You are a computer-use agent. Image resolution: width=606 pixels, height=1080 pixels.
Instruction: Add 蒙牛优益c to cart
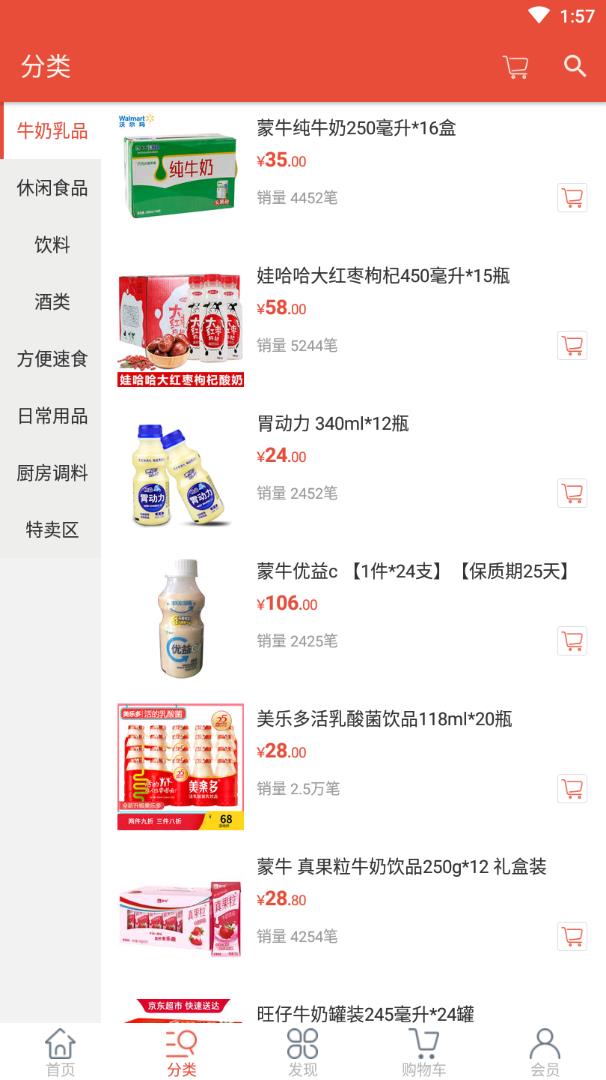pos(572,641)
